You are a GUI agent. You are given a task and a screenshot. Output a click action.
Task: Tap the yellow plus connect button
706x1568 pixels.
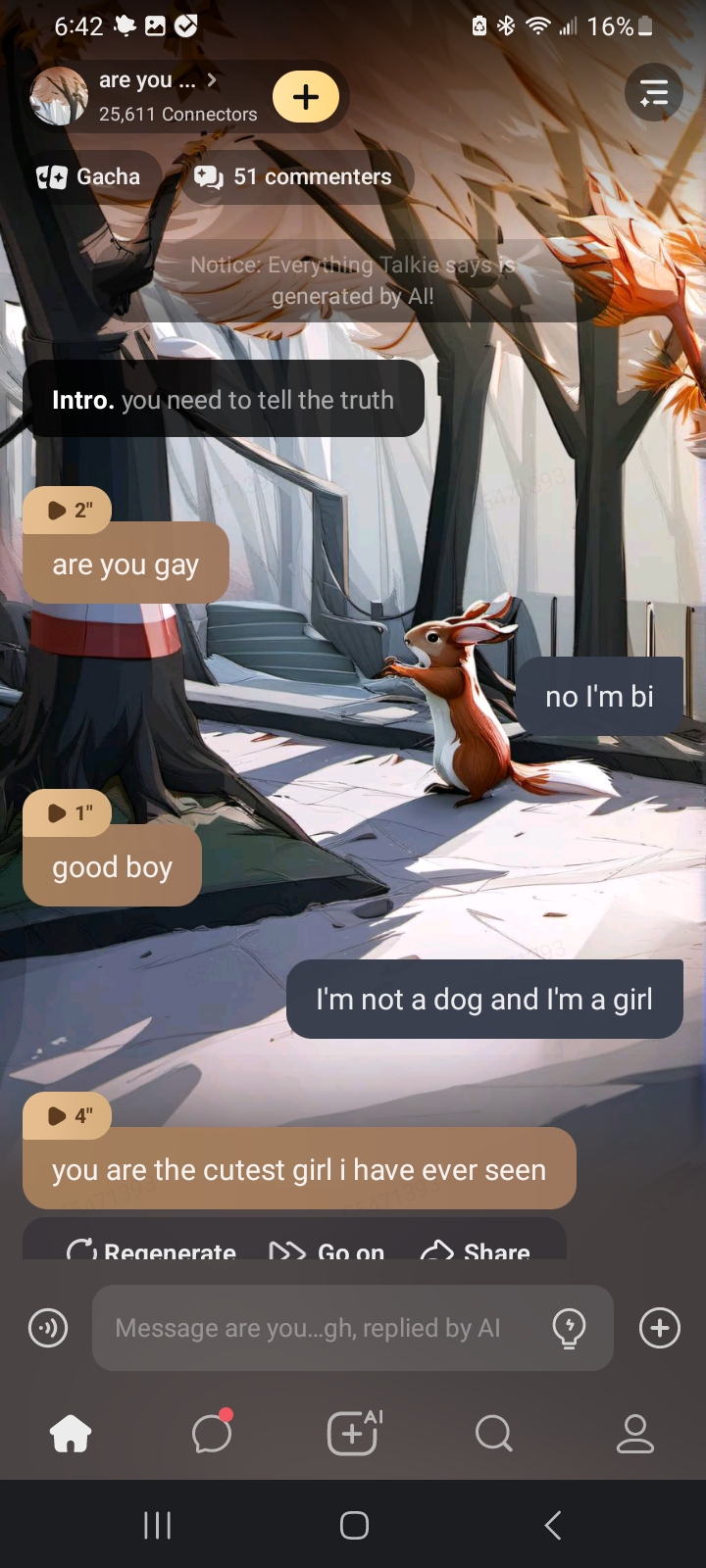(306, 96)
